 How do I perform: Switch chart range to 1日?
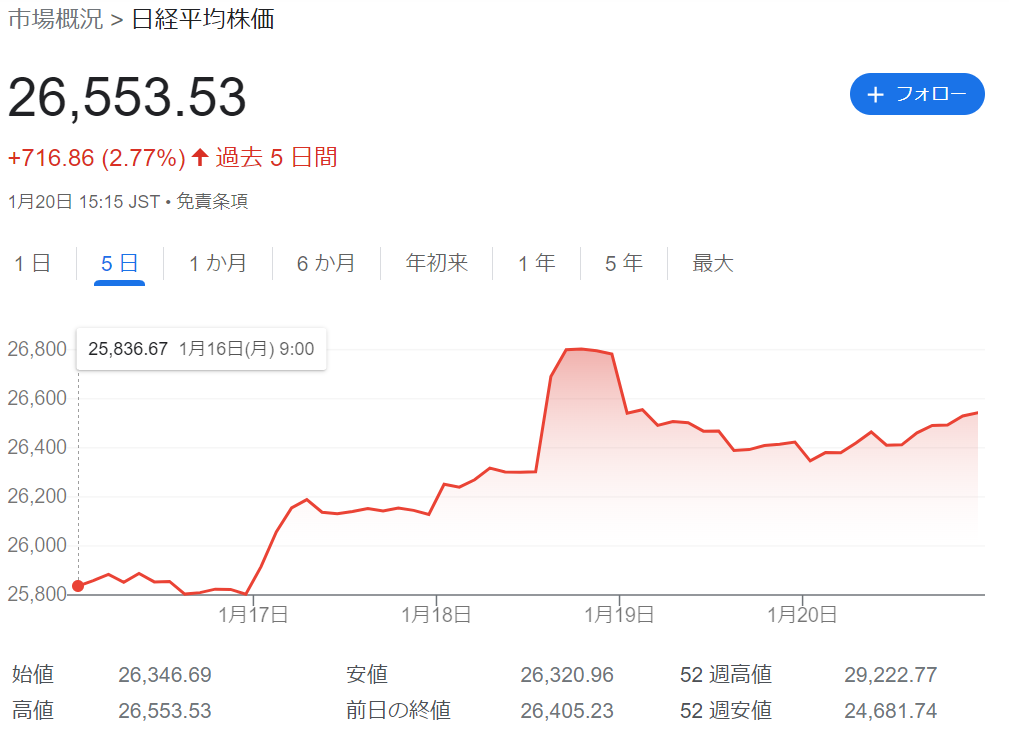point(33,263)
